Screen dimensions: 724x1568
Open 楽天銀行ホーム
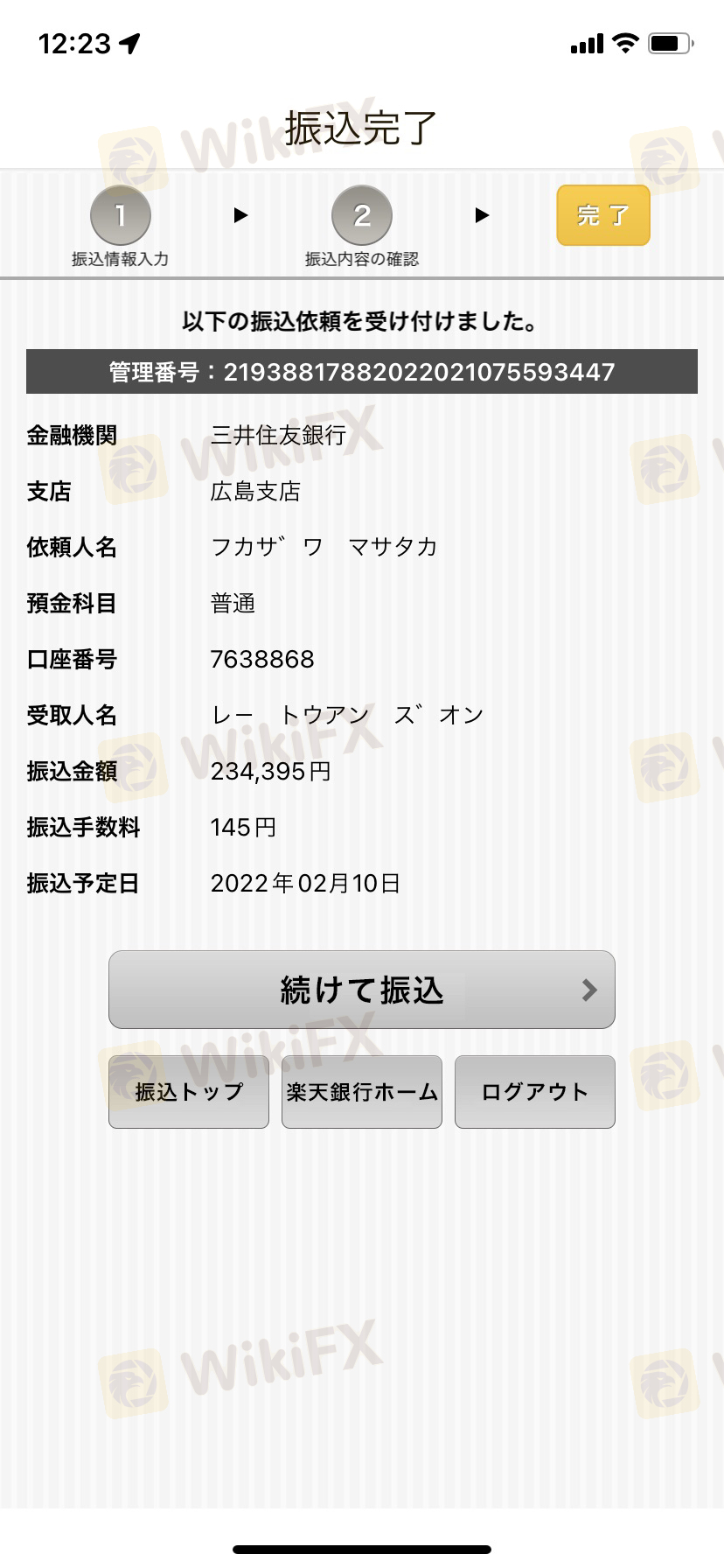pos(361,1091)
